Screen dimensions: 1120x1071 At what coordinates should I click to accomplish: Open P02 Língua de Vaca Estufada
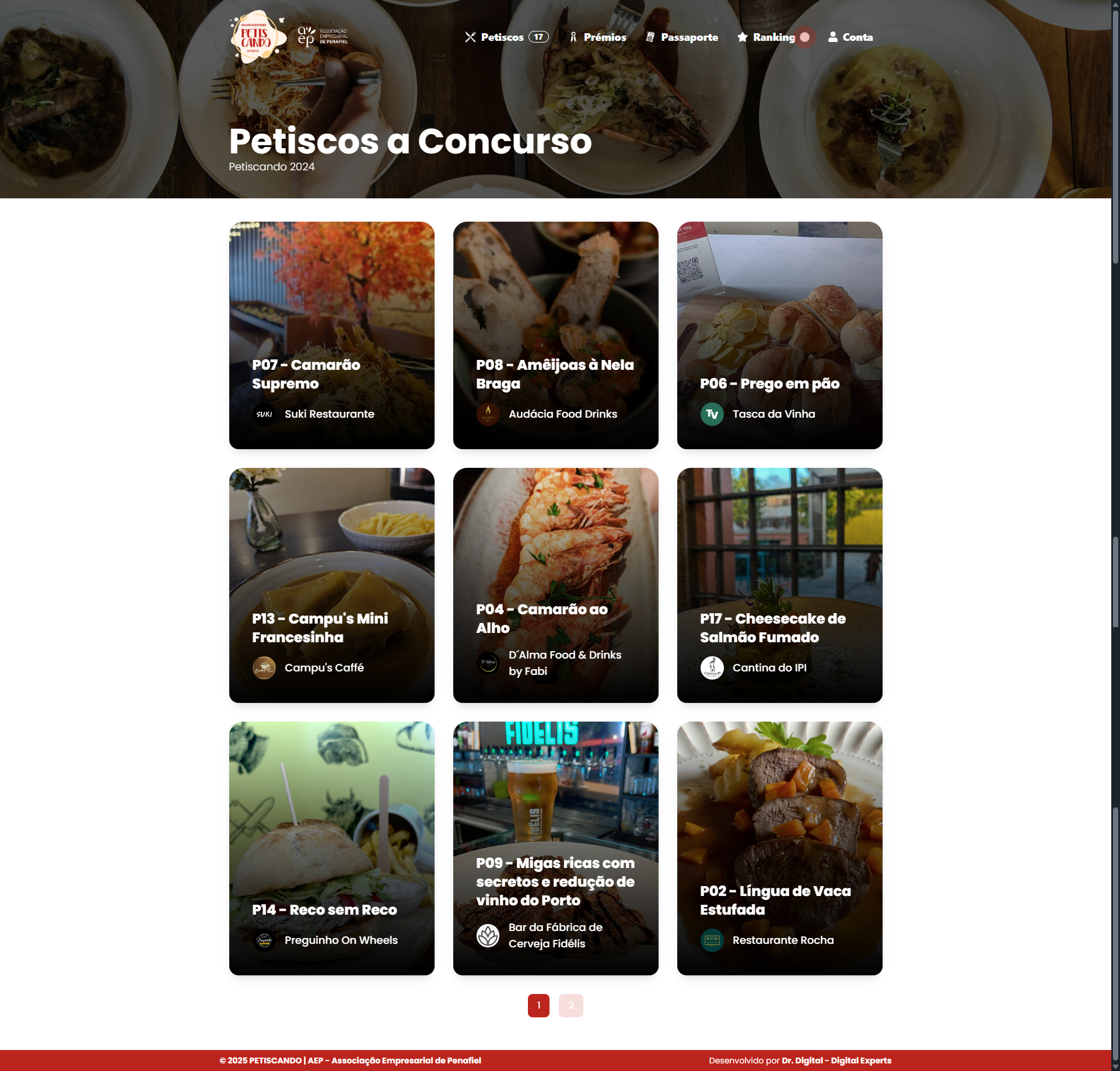click(x=779, y=848)
